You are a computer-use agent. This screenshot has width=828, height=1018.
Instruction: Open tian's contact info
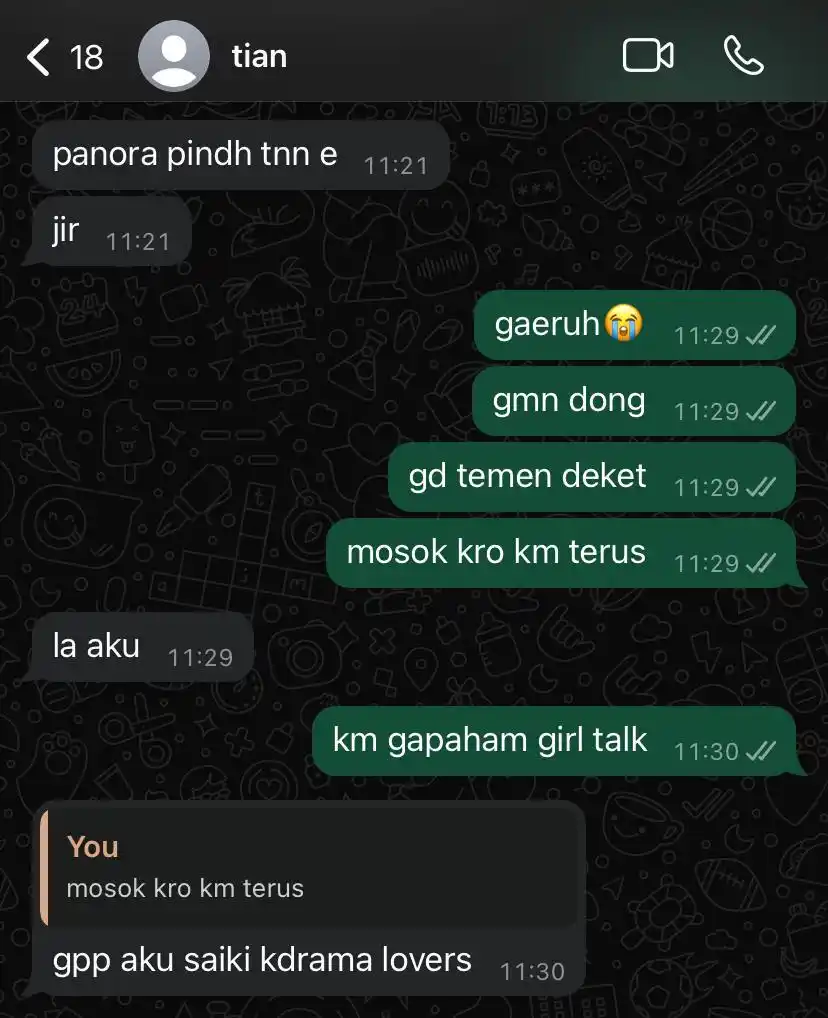258,57
